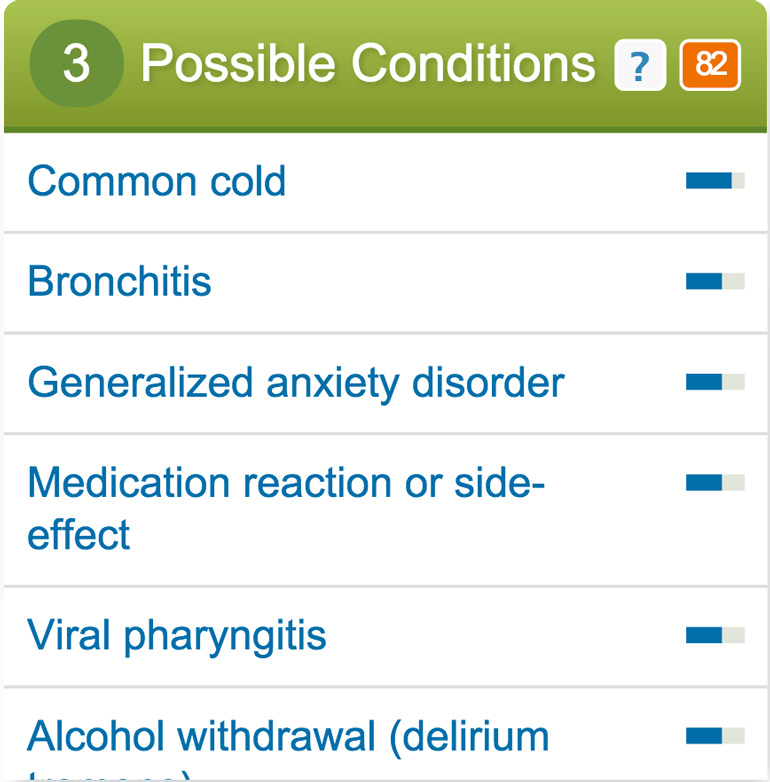Tap the orange 82 conditions badge

tap(710, 65)
